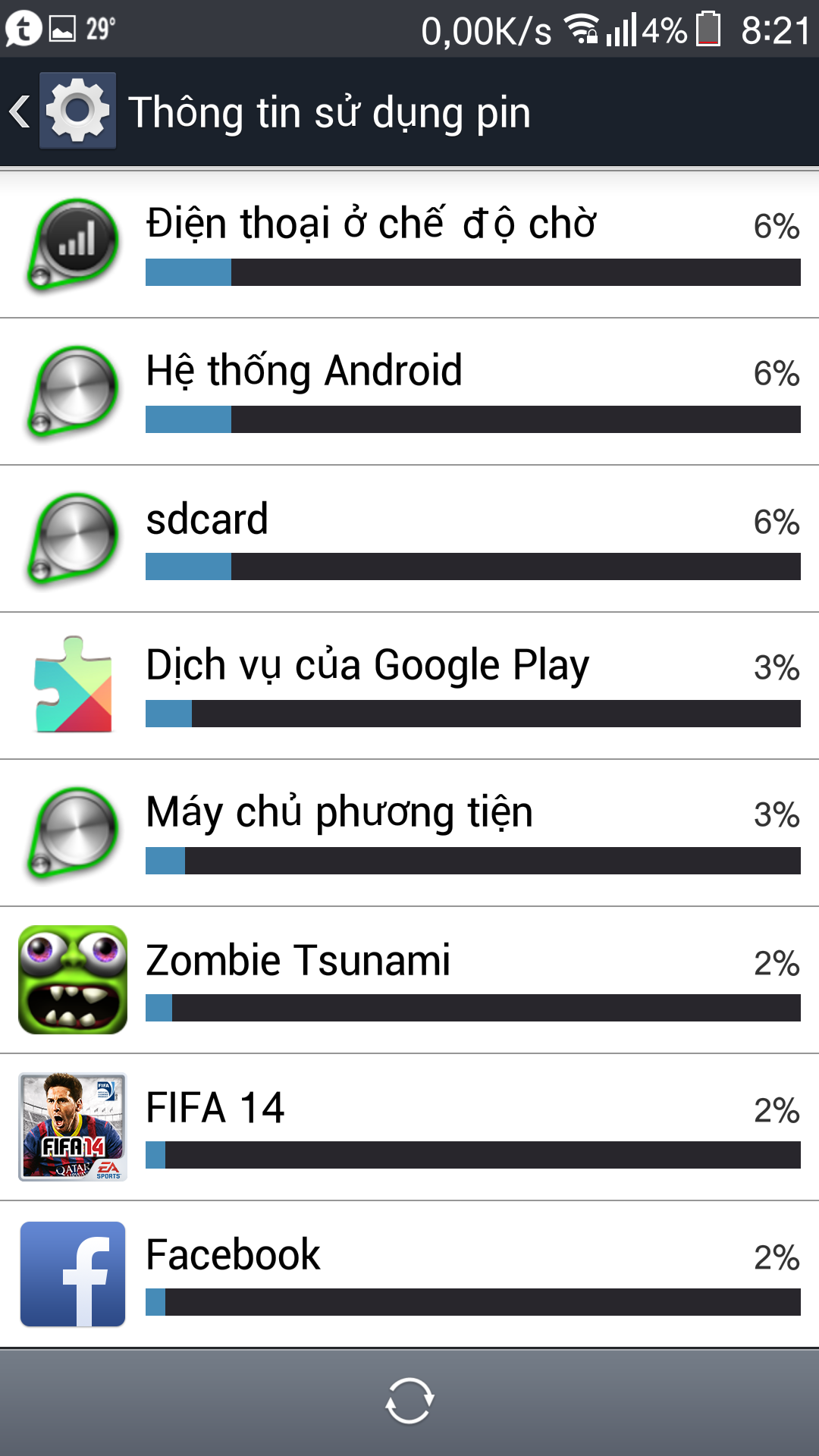Refresh the battery usage list
Image resolution: width=819 pixels, height=1456 pixels.
409,1401
